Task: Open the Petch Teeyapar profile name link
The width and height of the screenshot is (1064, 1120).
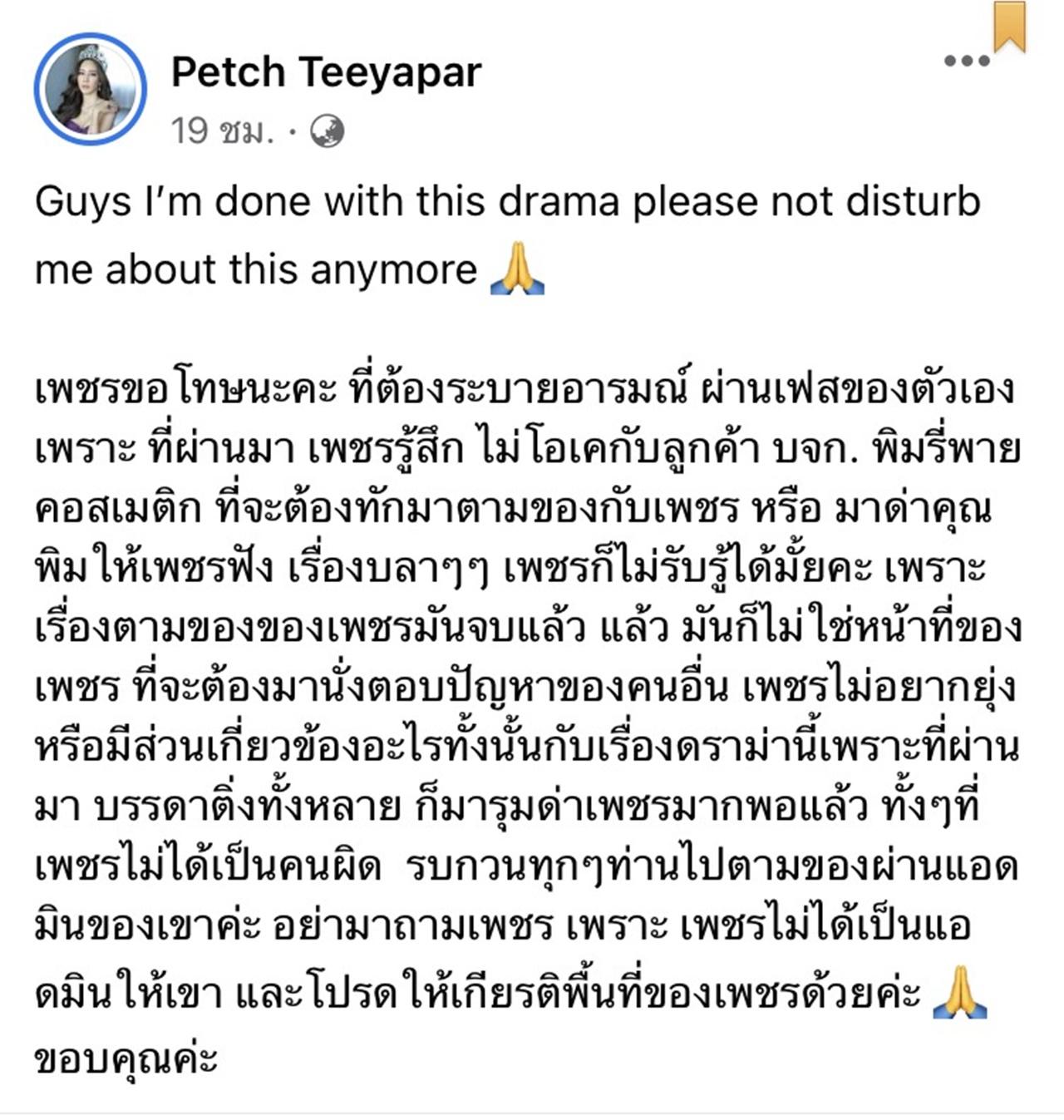Action: coord(326,72)
